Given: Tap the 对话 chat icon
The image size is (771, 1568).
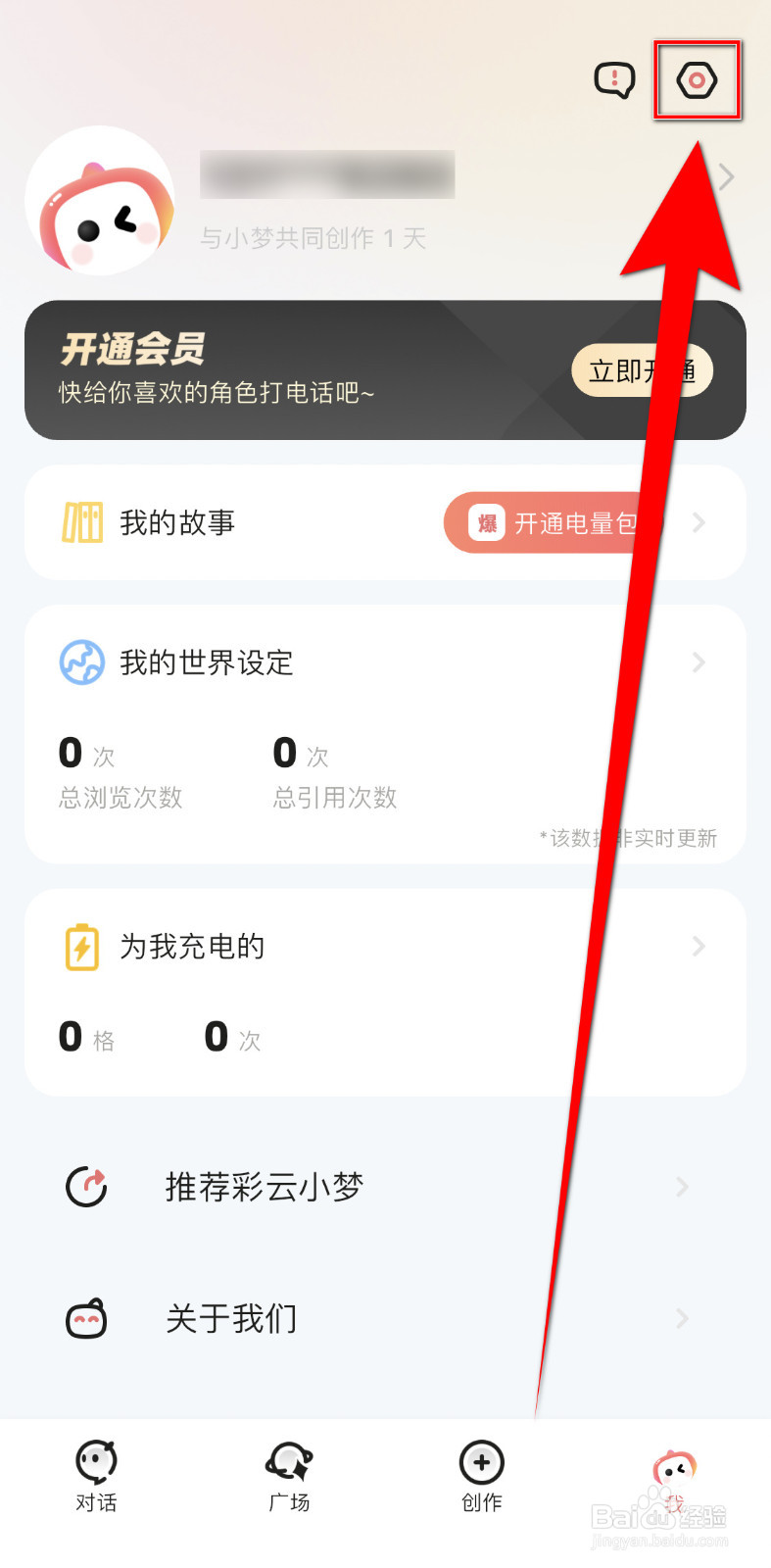Looking at the screenshot, I should coord(94,1467).
